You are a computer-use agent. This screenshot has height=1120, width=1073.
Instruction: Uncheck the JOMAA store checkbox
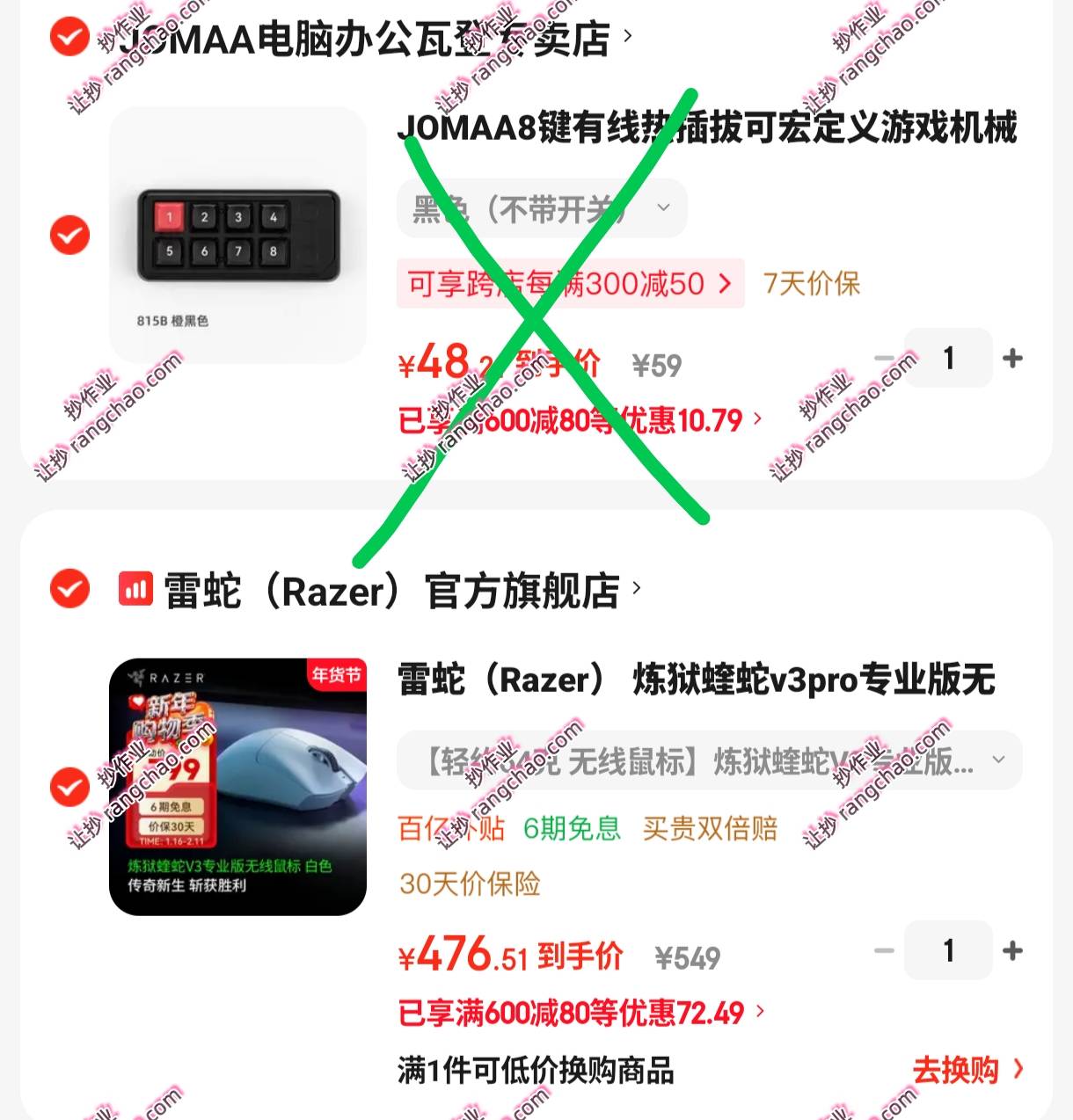click(x=69, y=37)
